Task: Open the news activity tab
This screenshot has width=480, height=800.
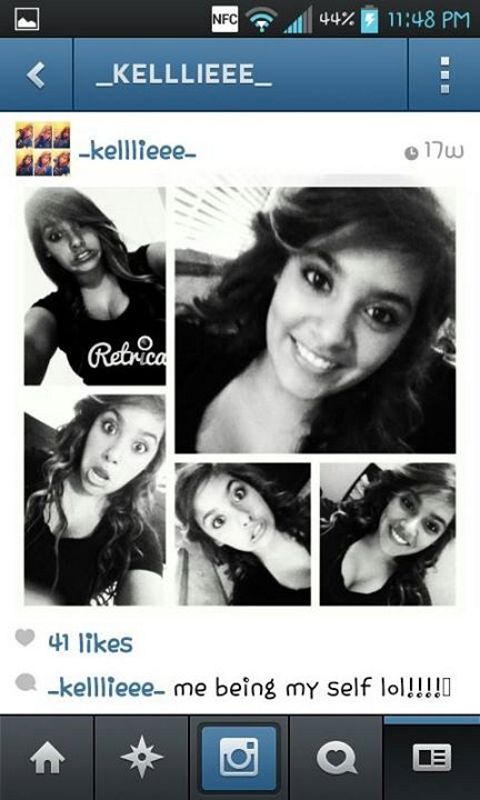Action: [x=336, y=757]
